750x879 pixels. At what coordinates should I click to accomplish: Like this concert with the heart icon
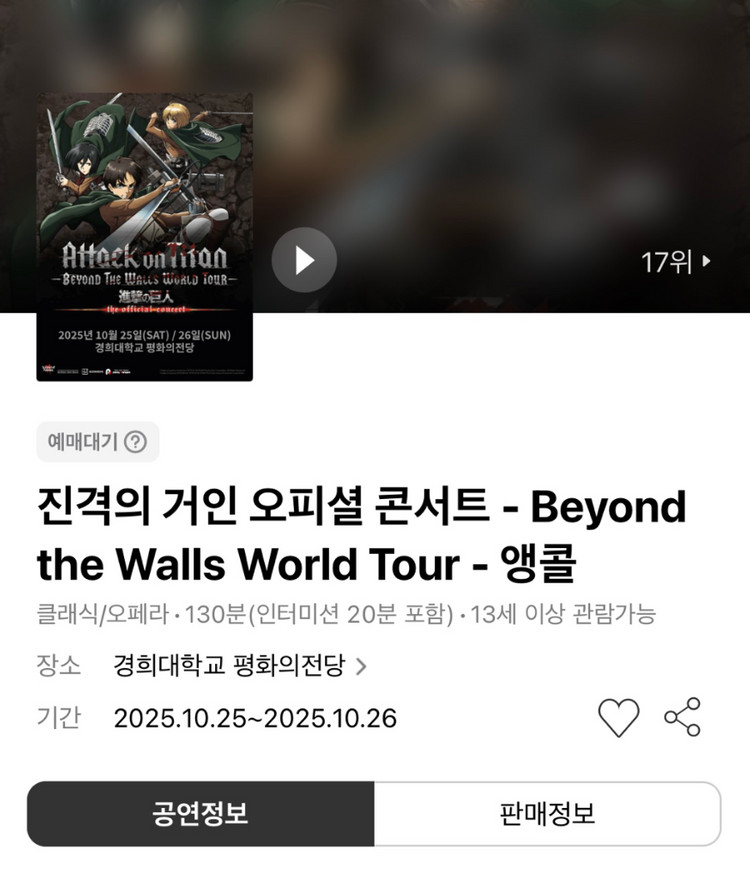pos(619,717)
